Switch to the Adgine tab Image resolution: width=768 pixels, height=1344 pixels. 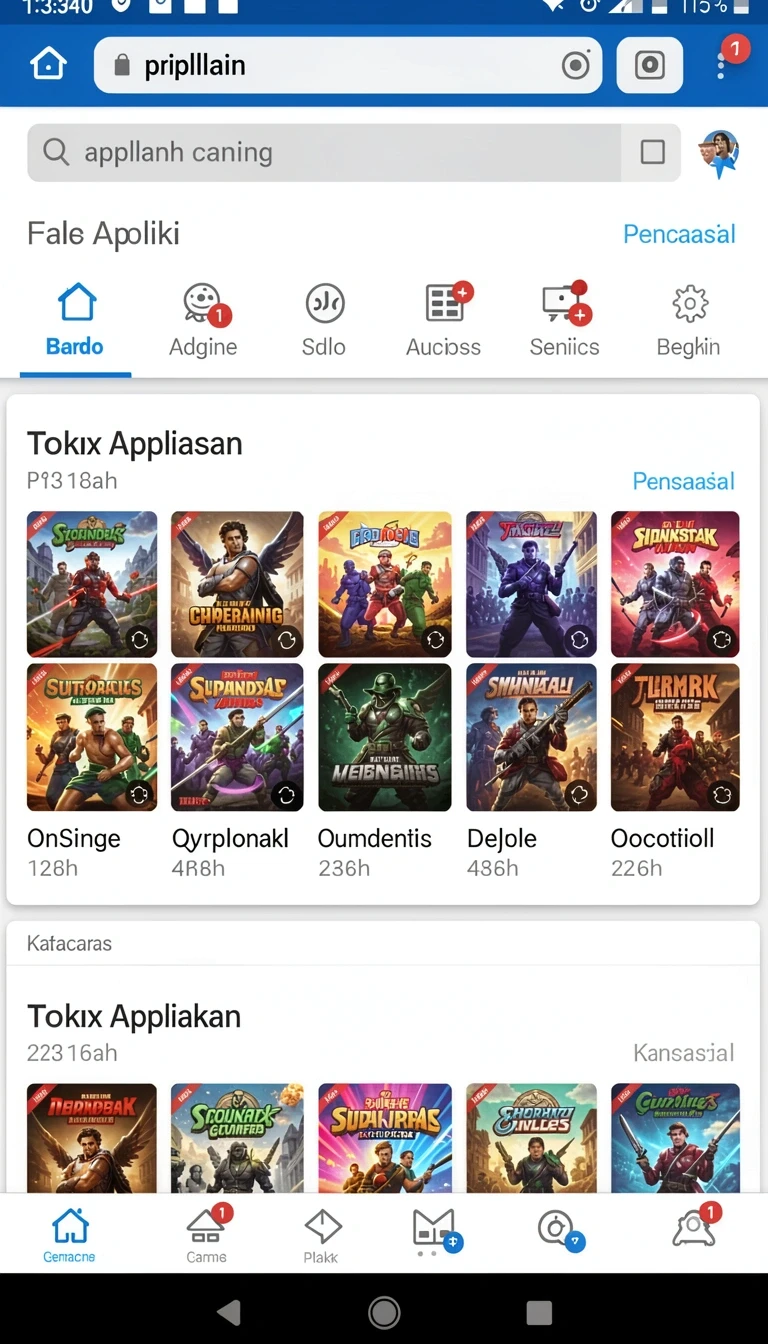pos(203,320)
